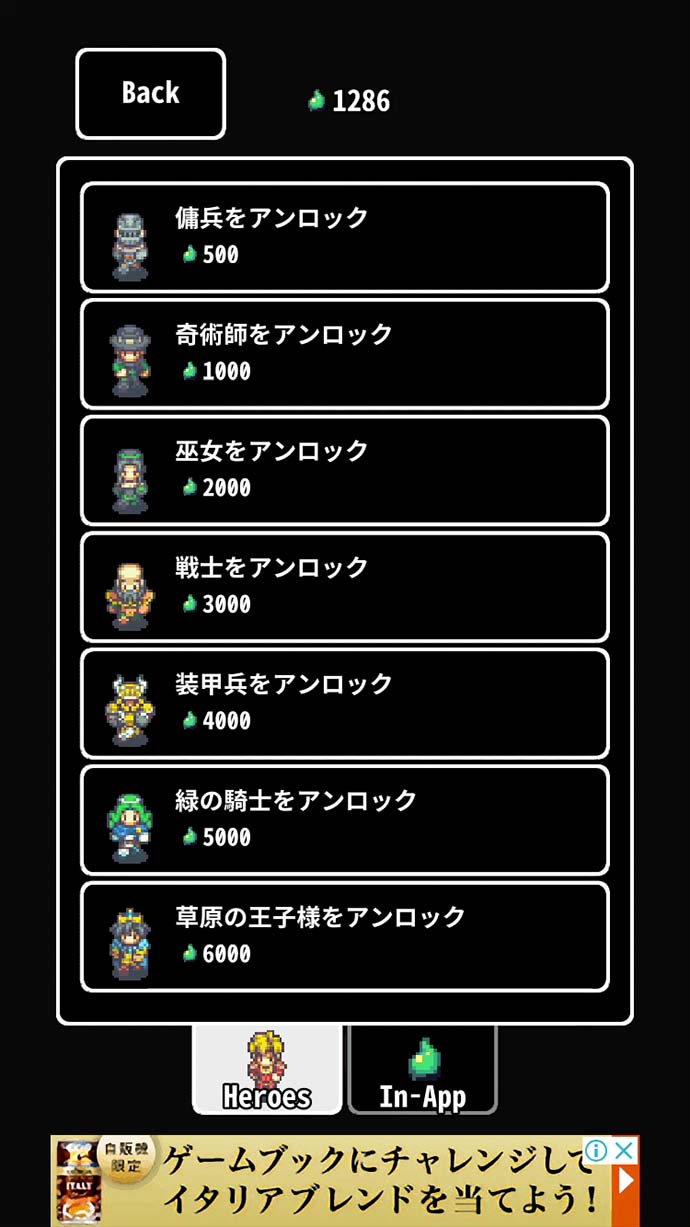690x1227 pixels.
Task: Choose the 巫女をアンロック option
Action: pos(344,470)
